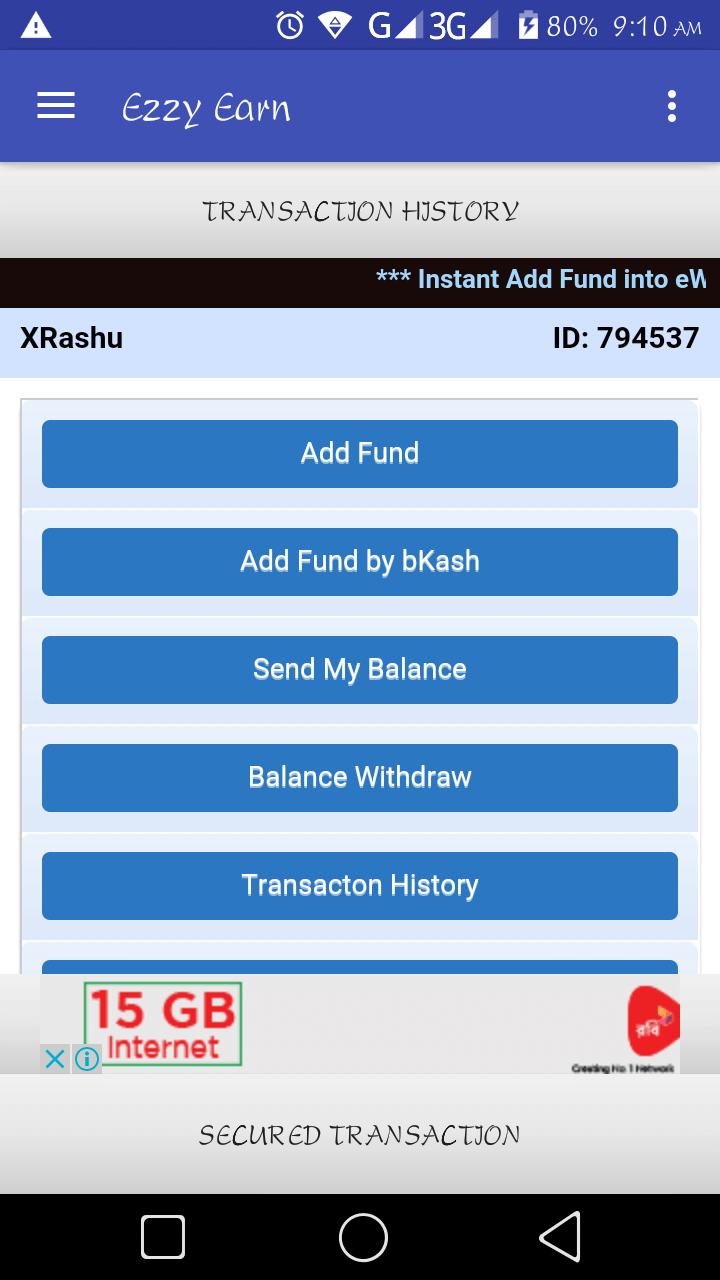
Task: Go to Balance Withdraw
Action: (360, 778)
